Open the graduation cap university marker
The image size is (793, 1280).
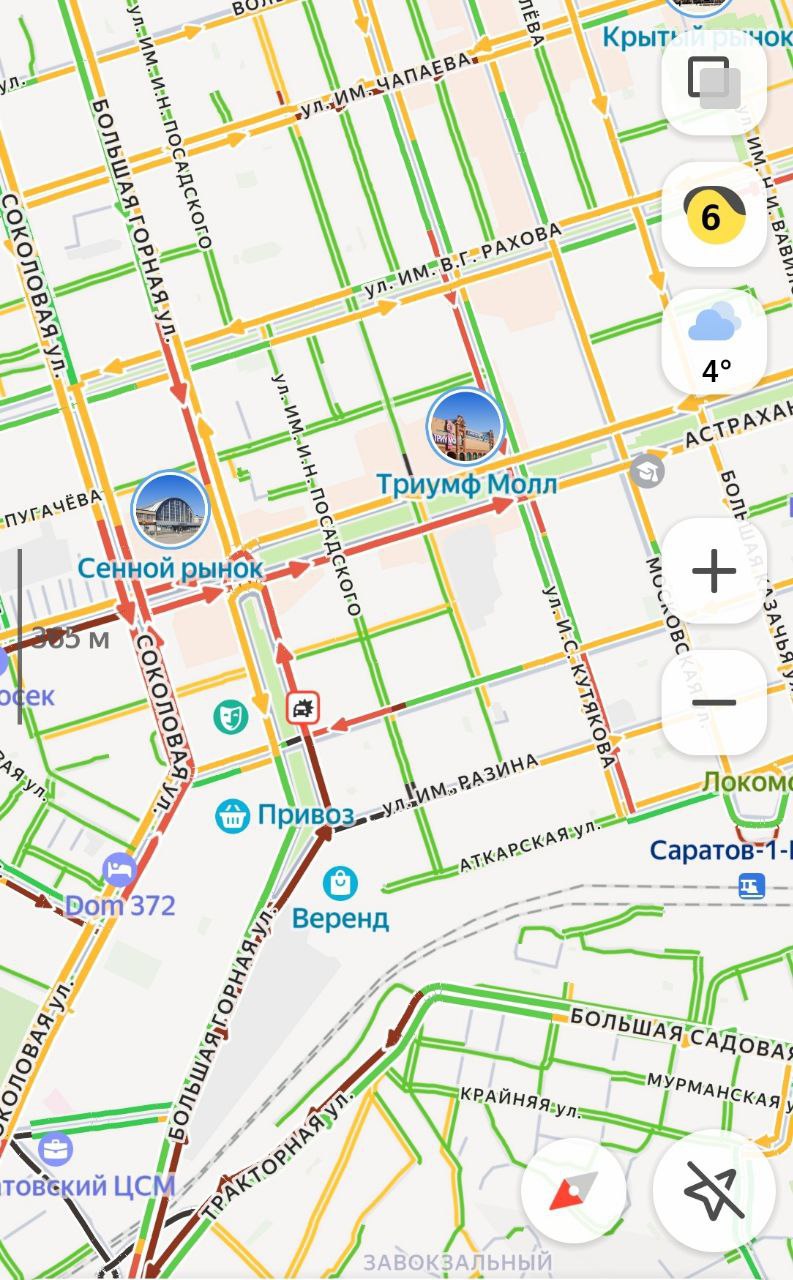647,469
